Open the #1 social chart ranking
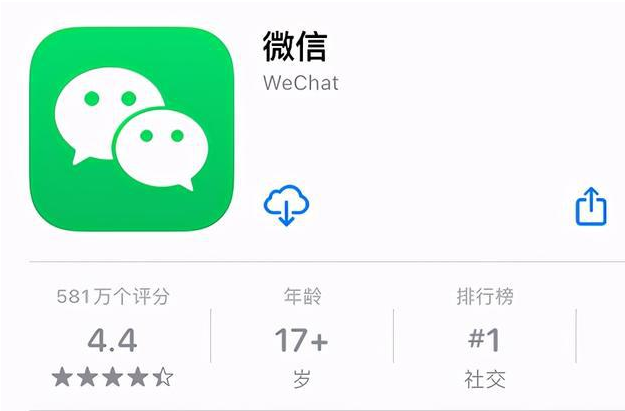625x411 pixels. tap(484, 341)
